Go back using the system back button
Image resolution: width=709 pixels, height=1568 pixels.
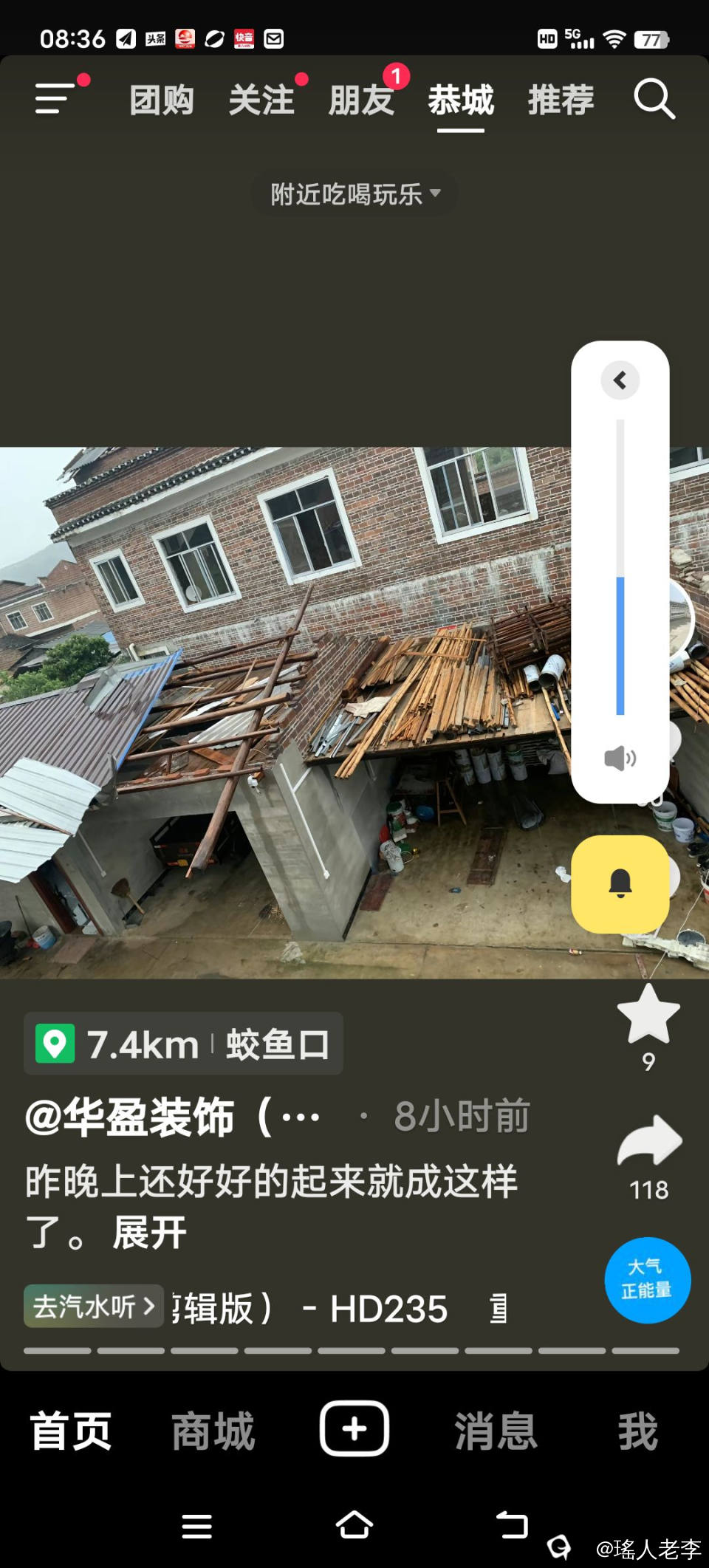512,1525
